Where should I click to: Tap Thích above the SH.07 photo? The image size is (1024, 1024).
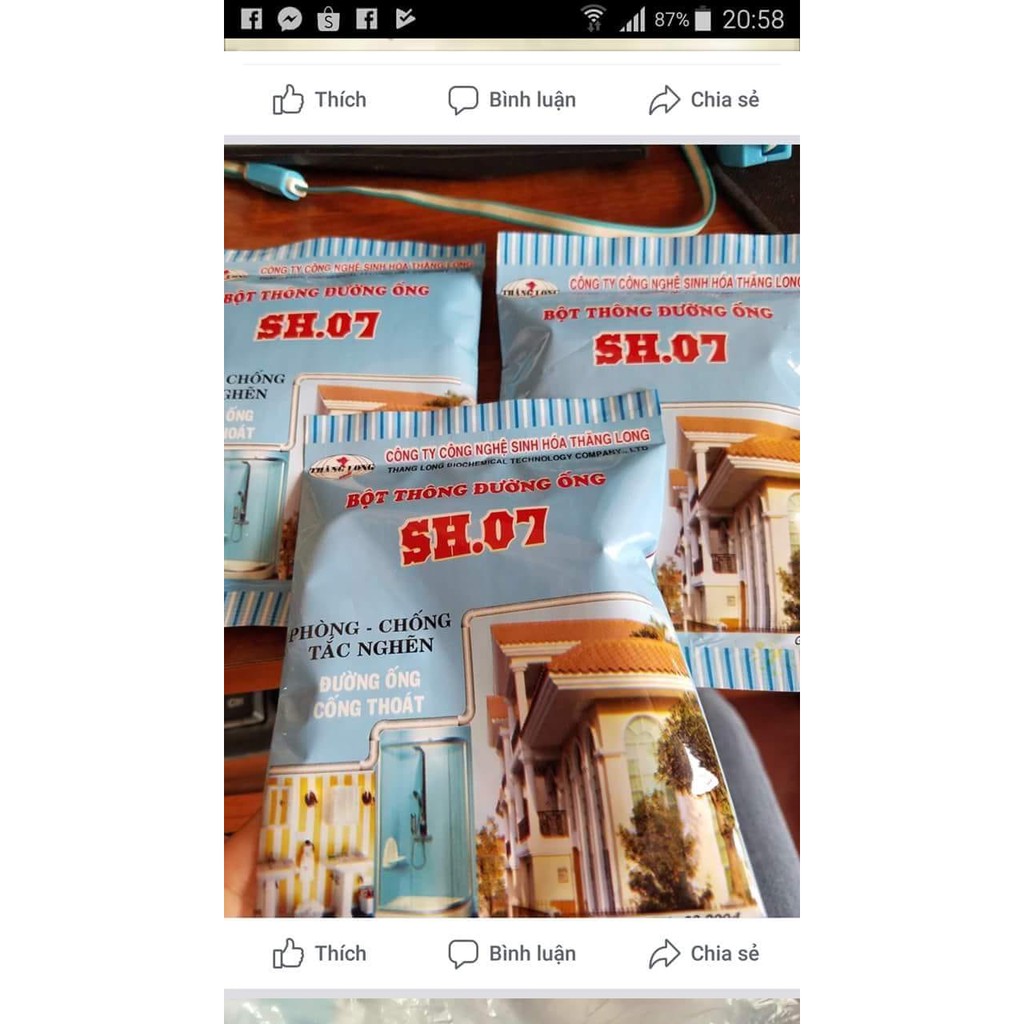[x=319, y=100]
